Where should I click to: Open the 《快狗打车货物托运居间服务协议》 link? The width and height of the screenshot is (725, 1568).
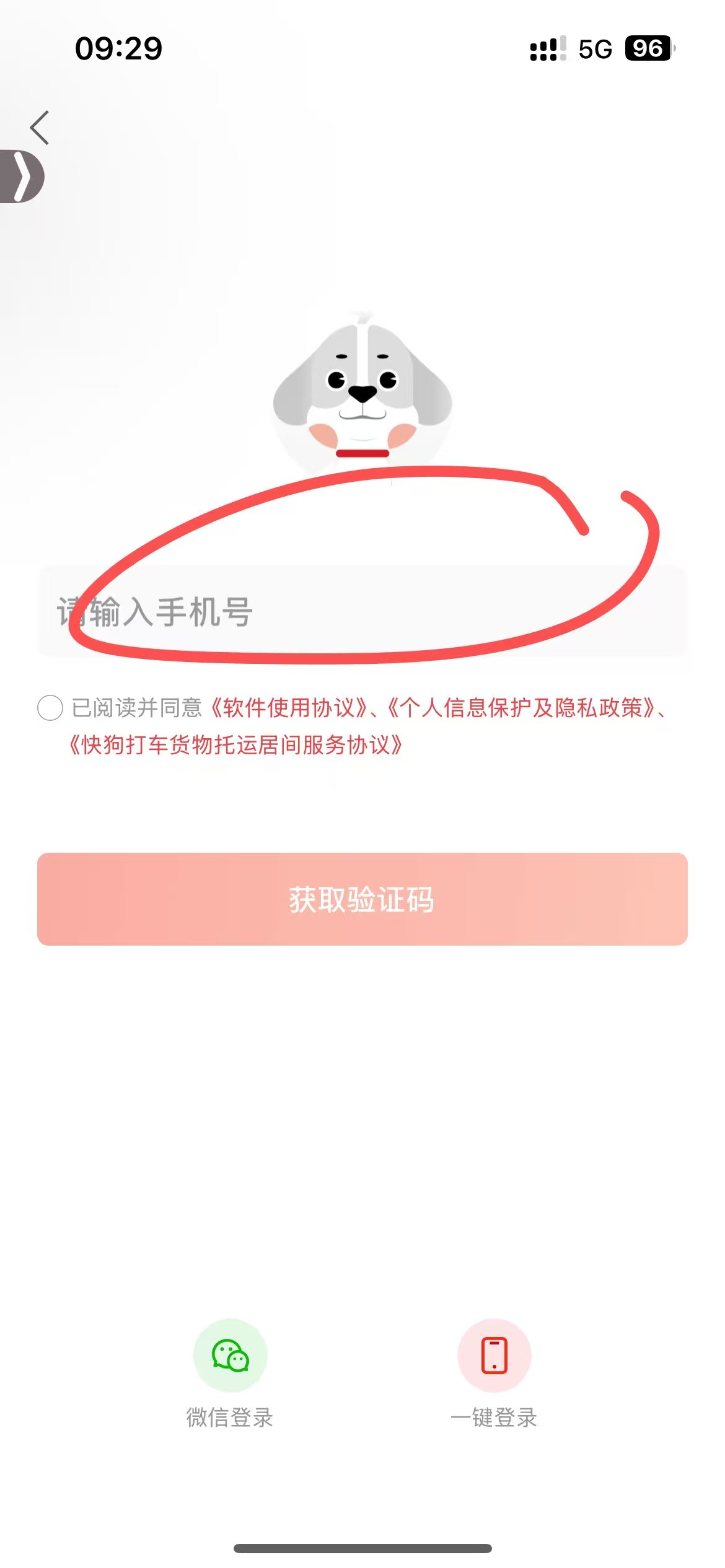pos(235,744)
